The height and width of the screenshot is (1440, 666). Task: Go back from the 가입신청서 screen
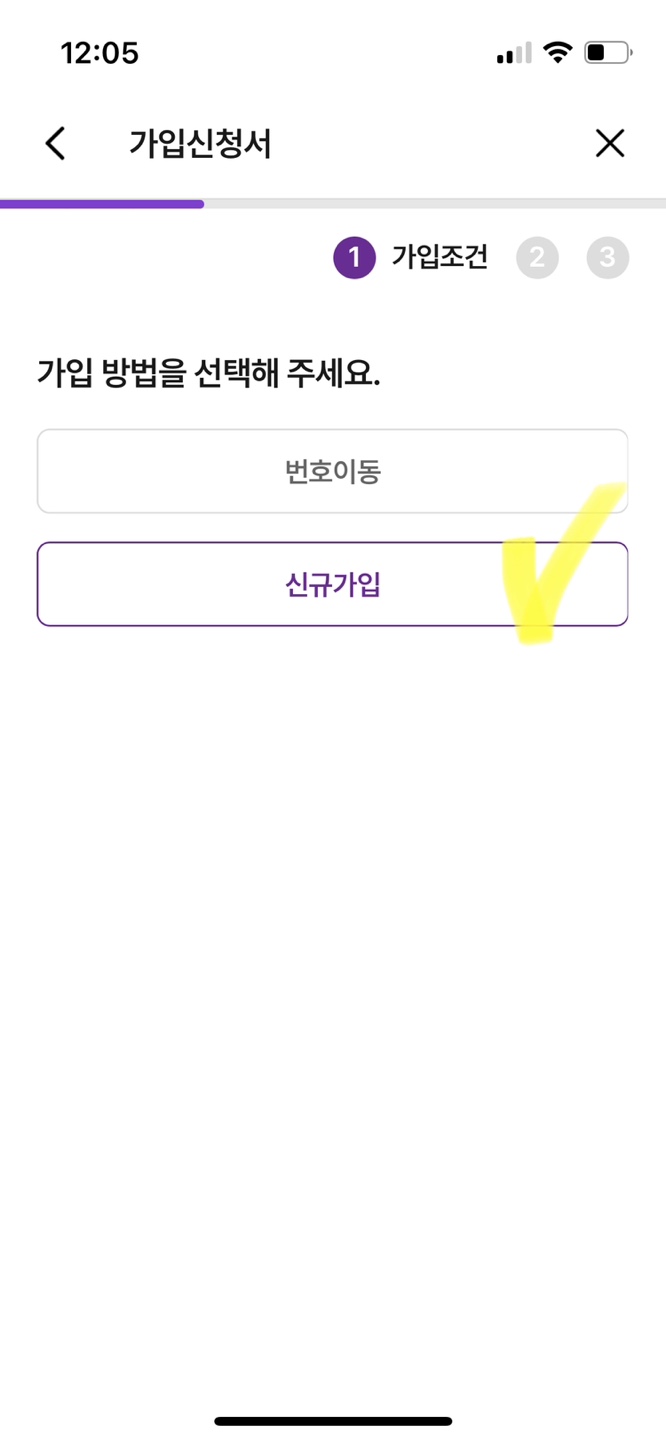pyautogui.click(x=56, y=143)
